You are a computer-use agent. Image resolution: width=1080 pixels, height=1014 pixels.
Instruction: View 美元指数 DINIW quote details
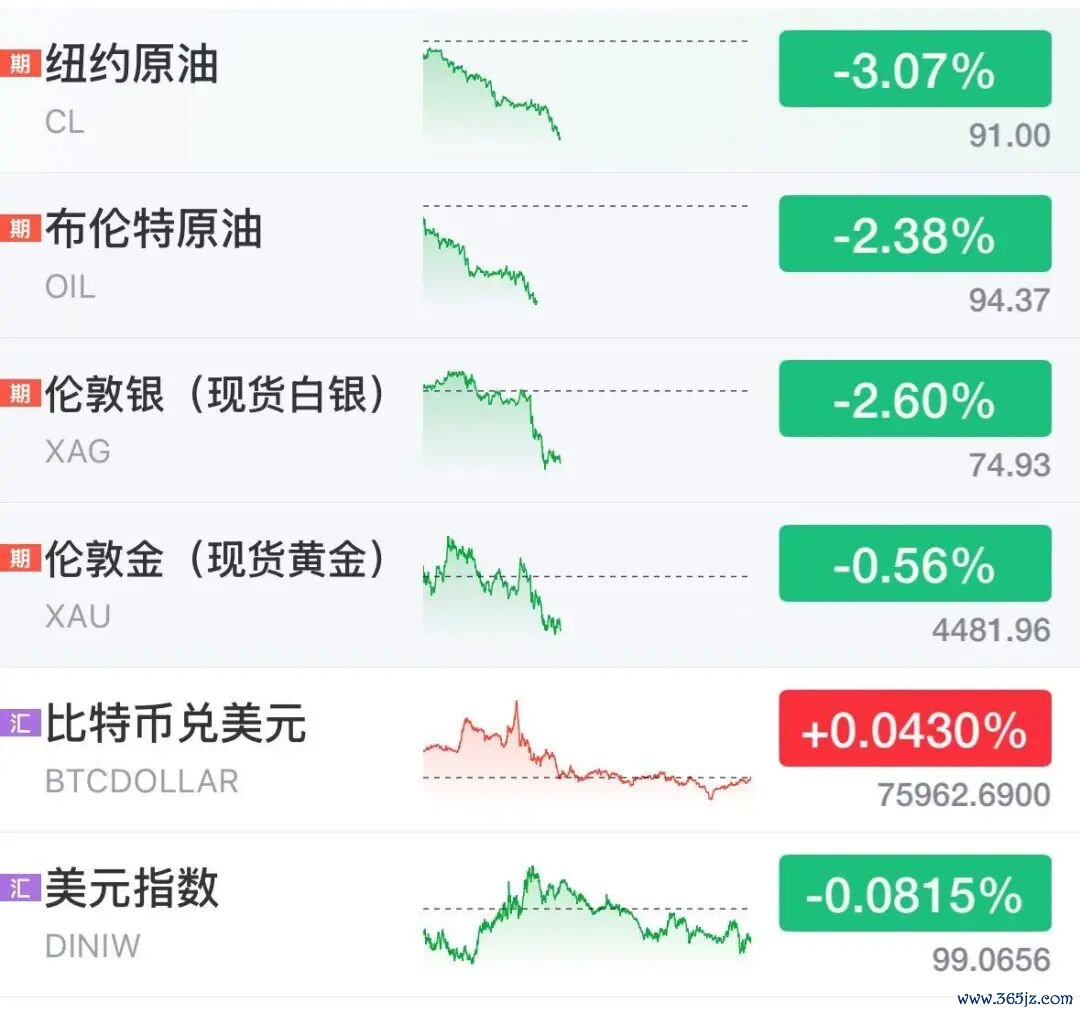[540, 914]
